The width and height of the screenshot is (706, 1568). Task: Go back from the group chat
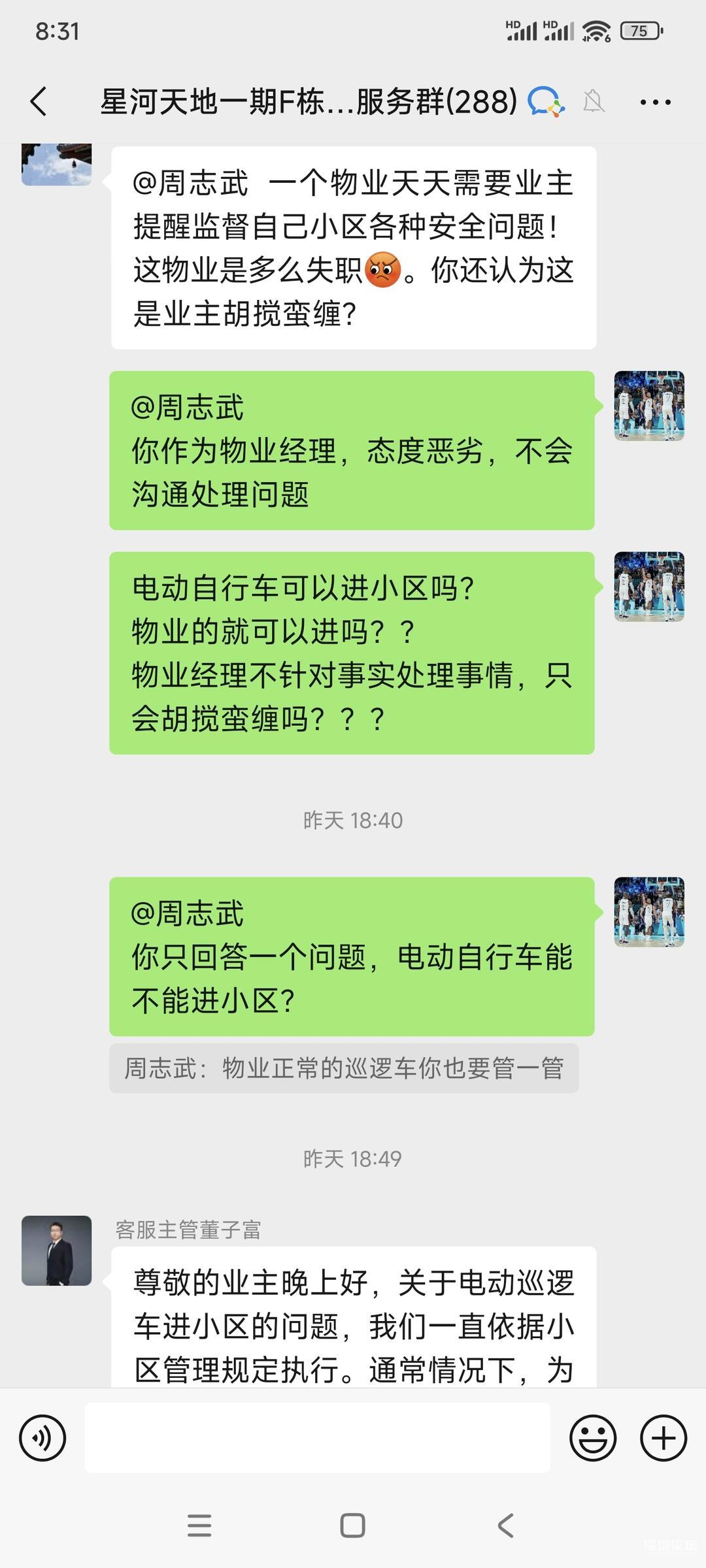coord(39,102)
